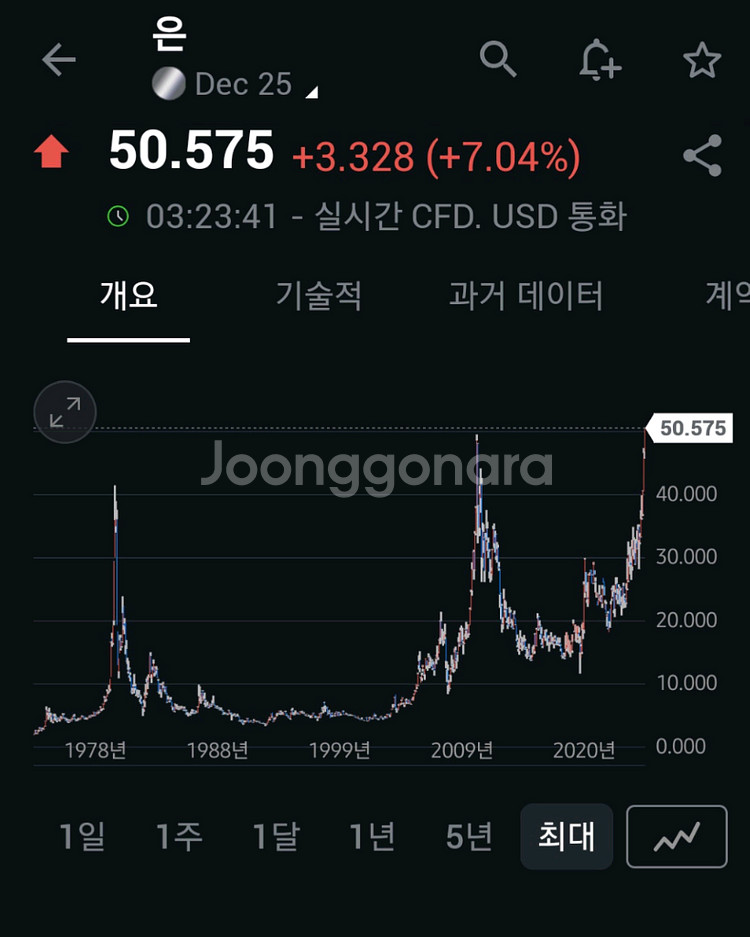Show the 1주 chart range

(179, 836)
